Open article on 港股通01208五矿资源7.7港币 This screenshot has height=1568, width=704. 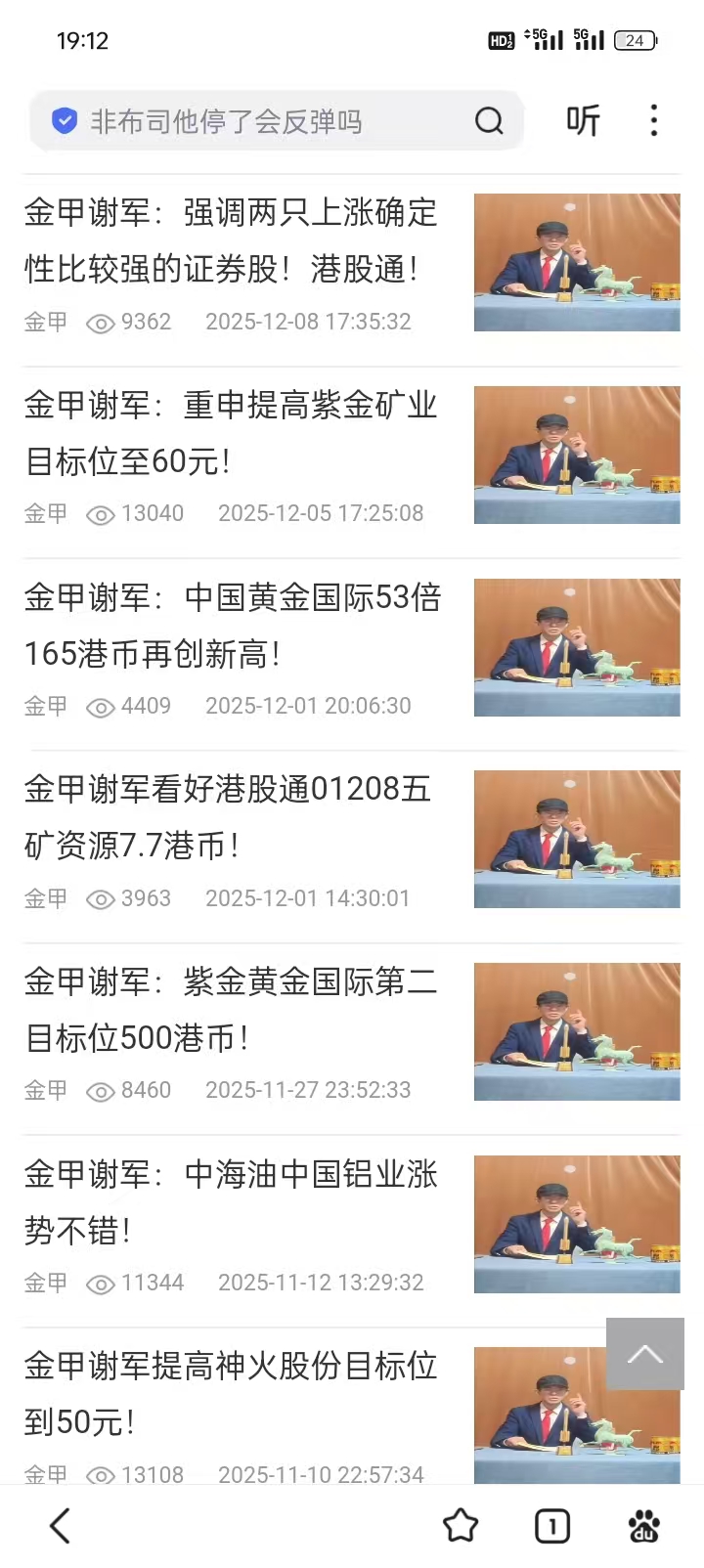click(x=231, y=817)
